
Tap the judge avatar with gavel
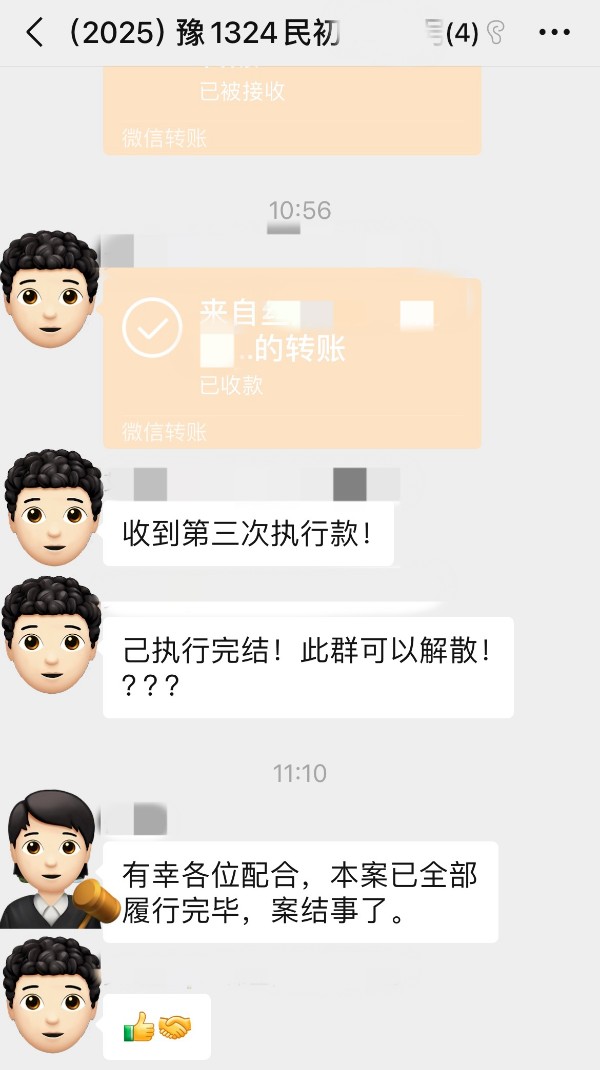[x=52, y=858]
